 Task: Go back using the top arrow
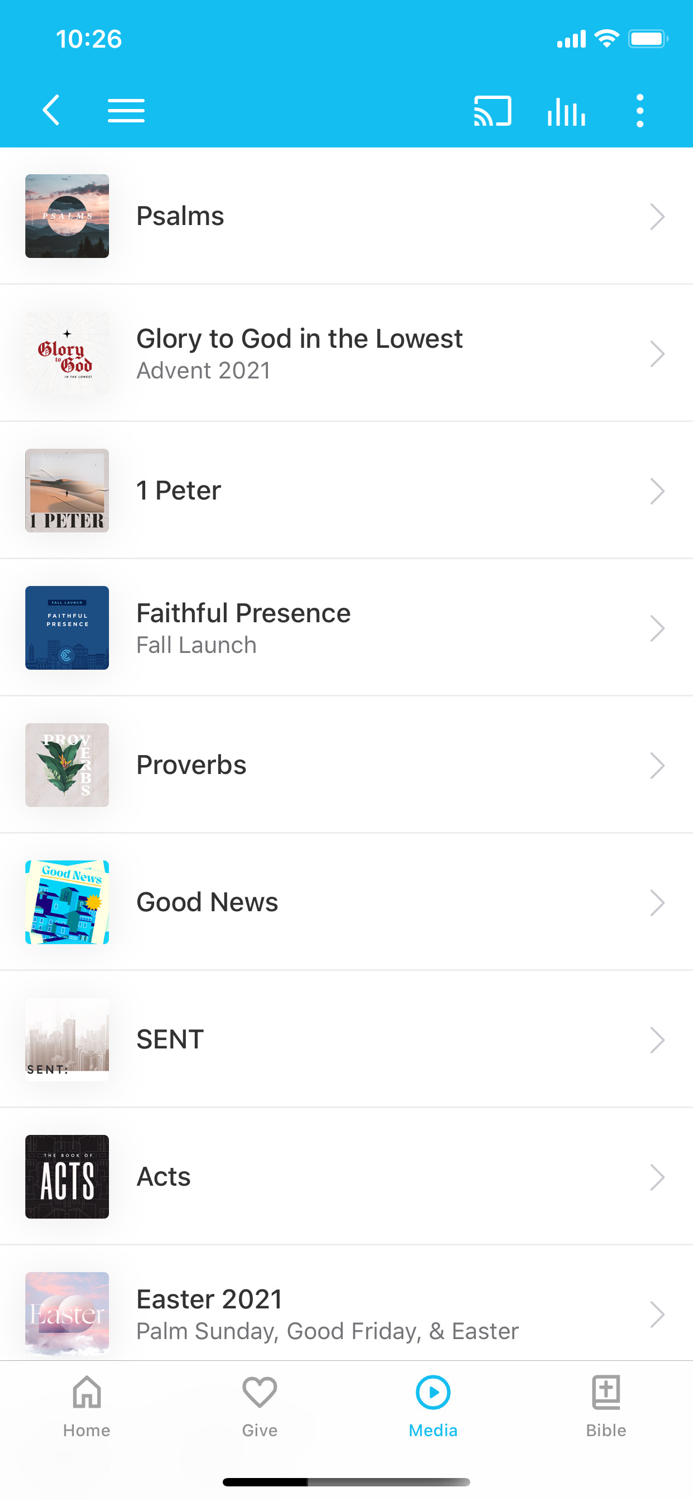[51, 110]
